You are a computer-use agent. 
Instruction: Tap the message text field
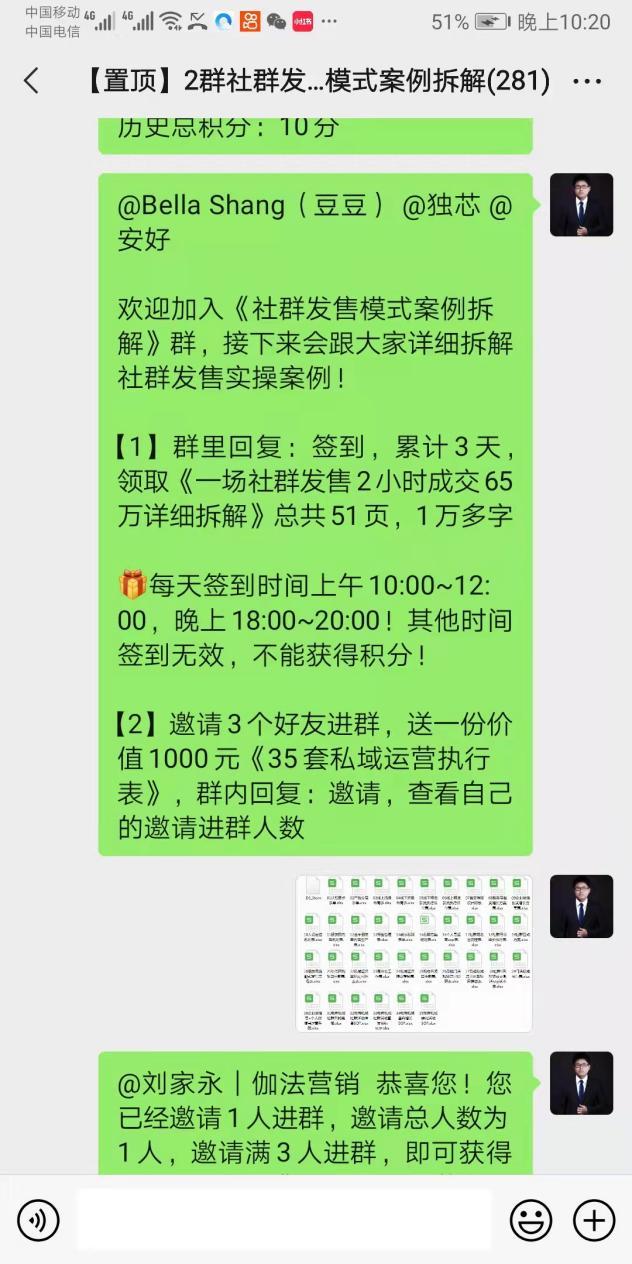point(285,1219)
